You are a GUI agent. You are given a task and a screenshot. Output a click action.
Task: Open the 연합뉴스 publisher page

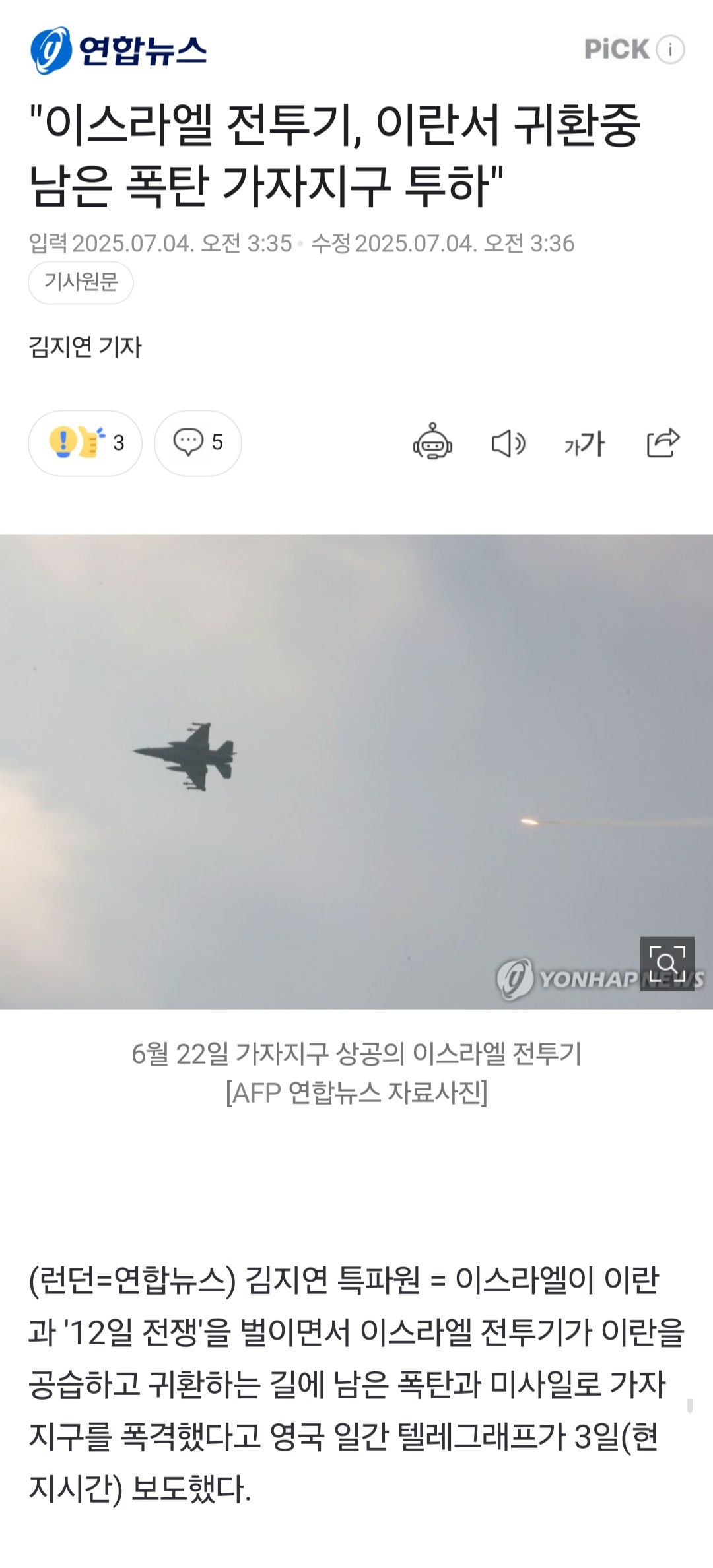click(118, 50)
